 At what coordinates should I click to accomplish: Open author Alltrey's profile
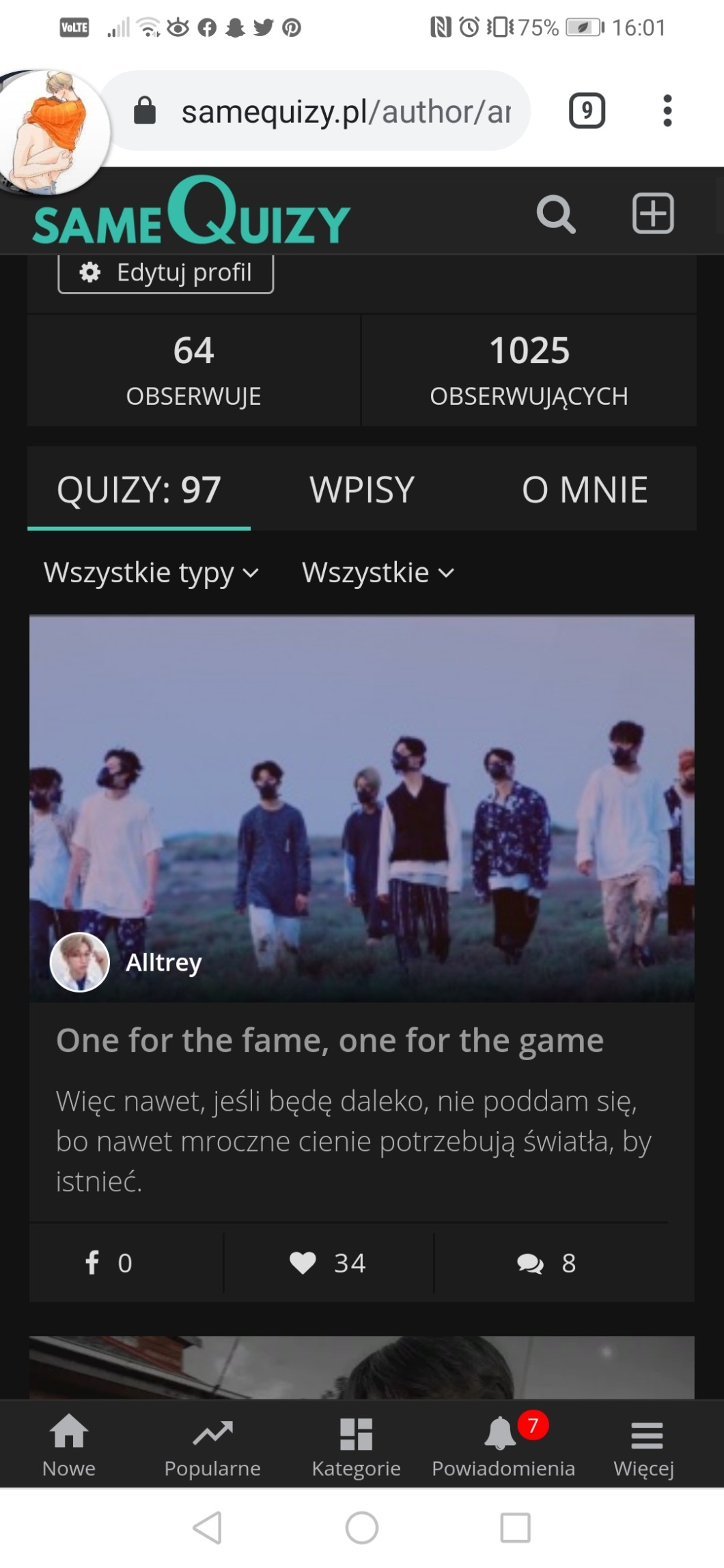(163, 962)
